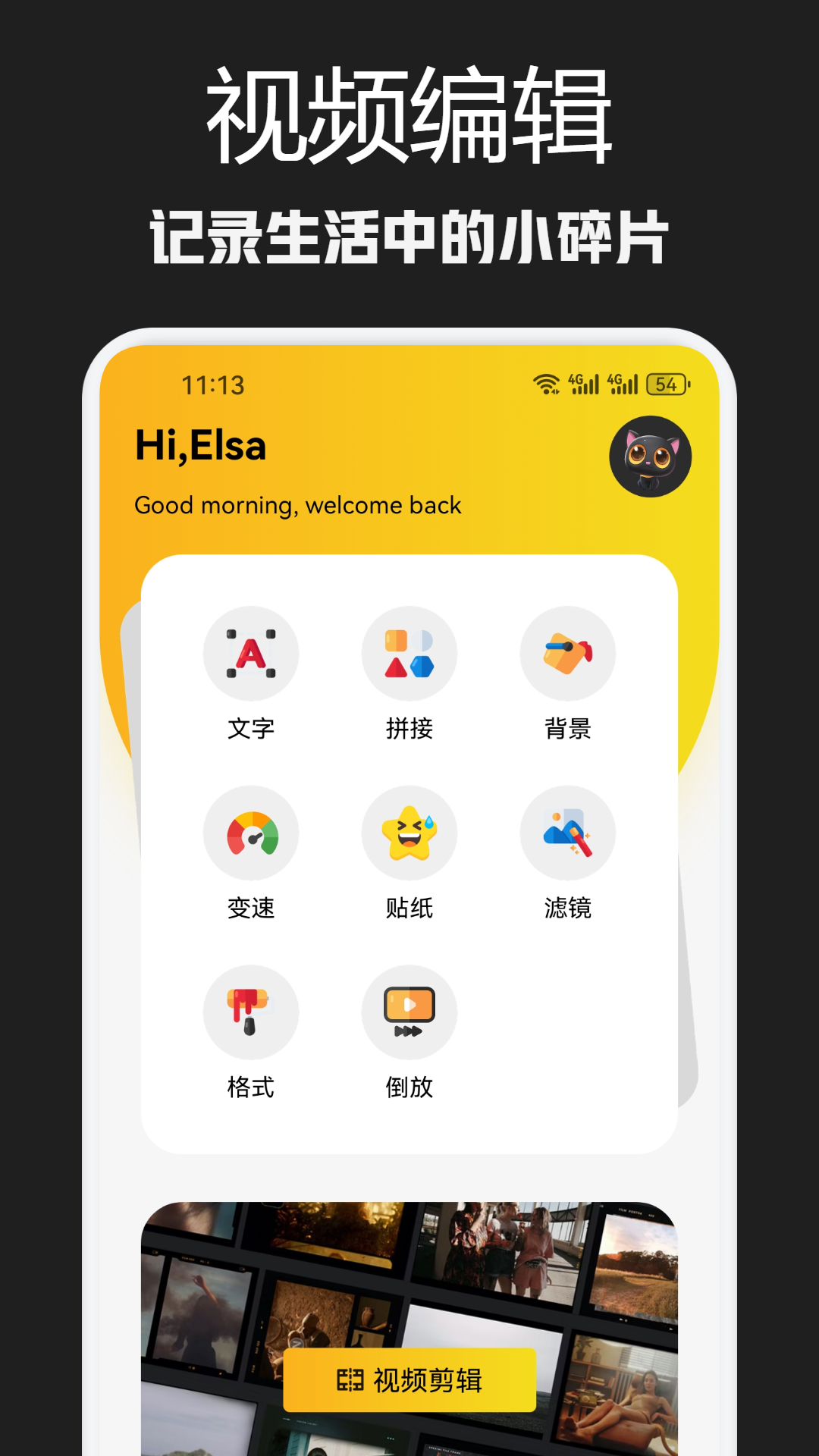Screen dimensions: 819x1456
Task: Open the 背景 background tool
Action: [x=568, y=654]
